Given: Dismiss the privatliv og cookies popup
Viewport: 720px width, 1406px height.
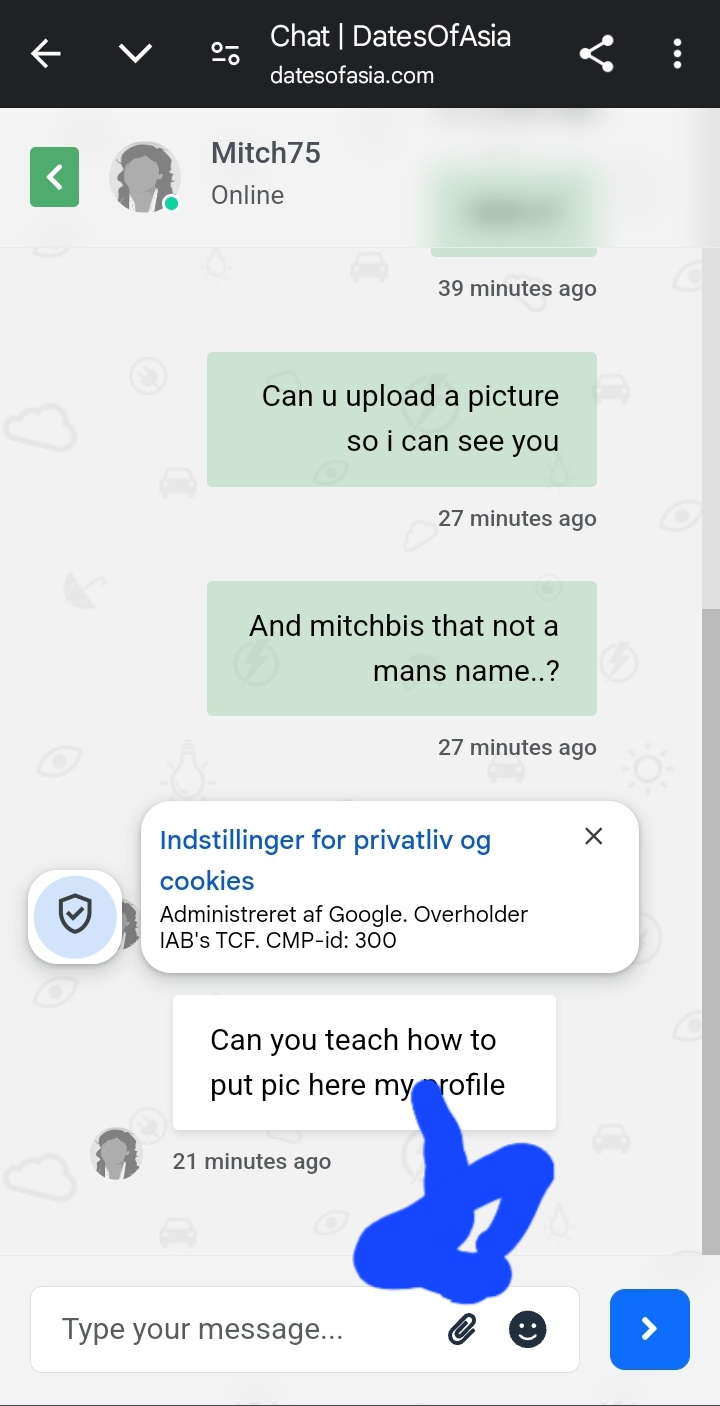Looking at the screenshot, I should coord(593,836).
